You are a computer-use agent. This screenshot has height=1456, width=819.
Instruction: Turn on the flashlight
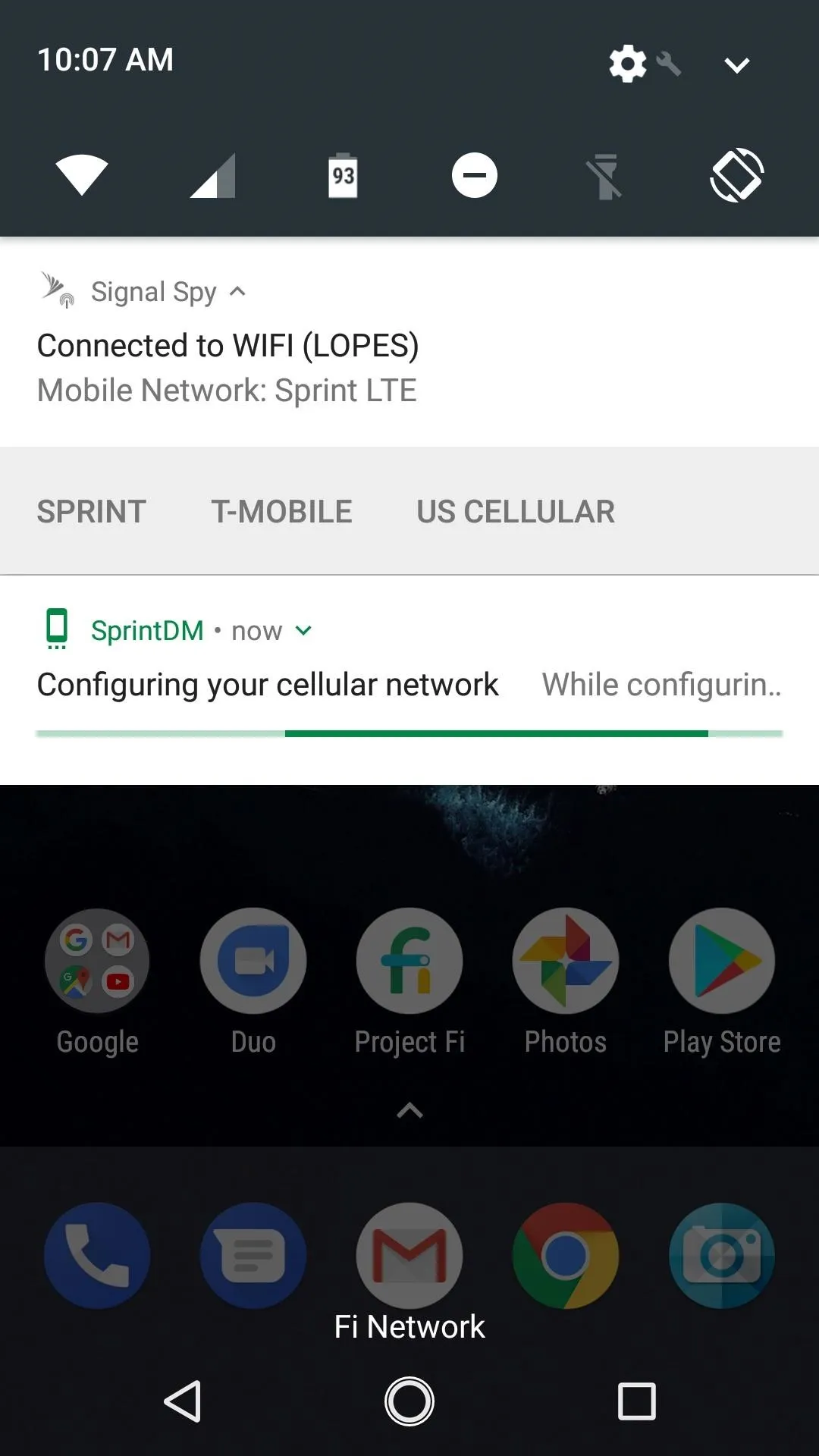[x=604, y=176]
